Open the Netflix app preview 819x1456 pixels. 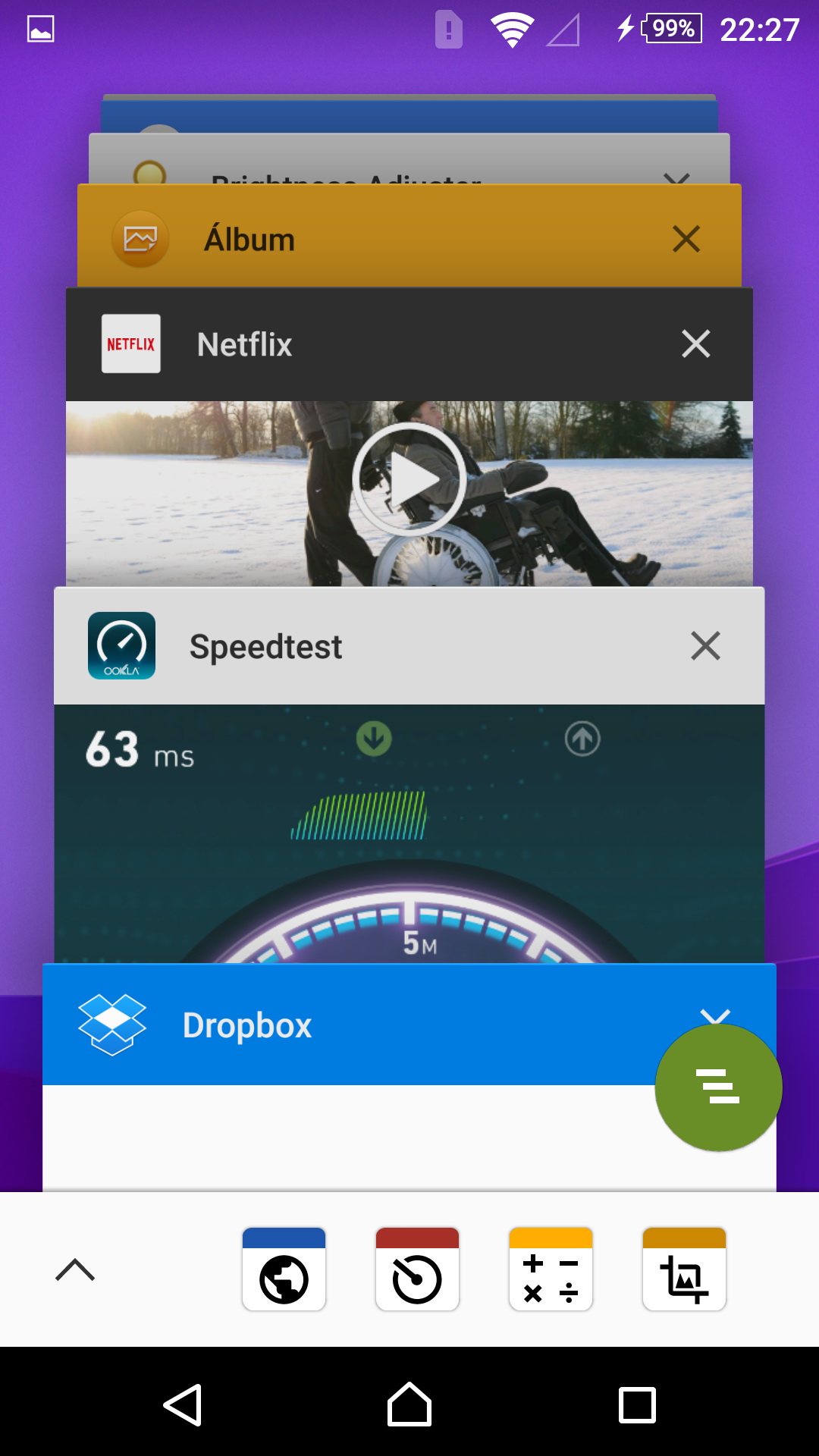[x=409, y=493]
